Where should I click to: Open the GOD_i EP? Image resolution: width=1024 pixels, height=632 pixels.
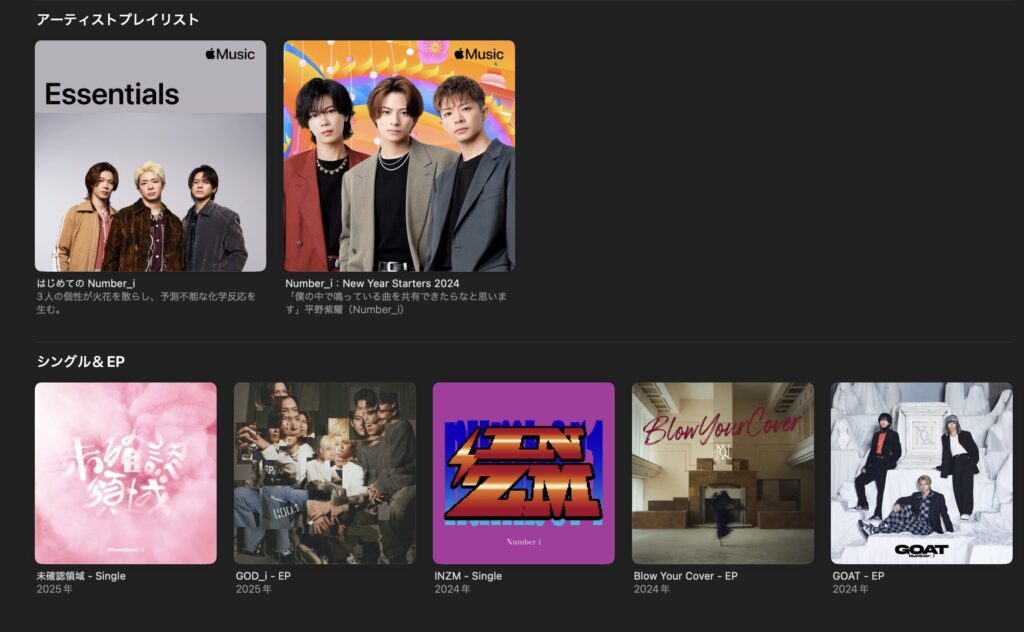(324, 473)
